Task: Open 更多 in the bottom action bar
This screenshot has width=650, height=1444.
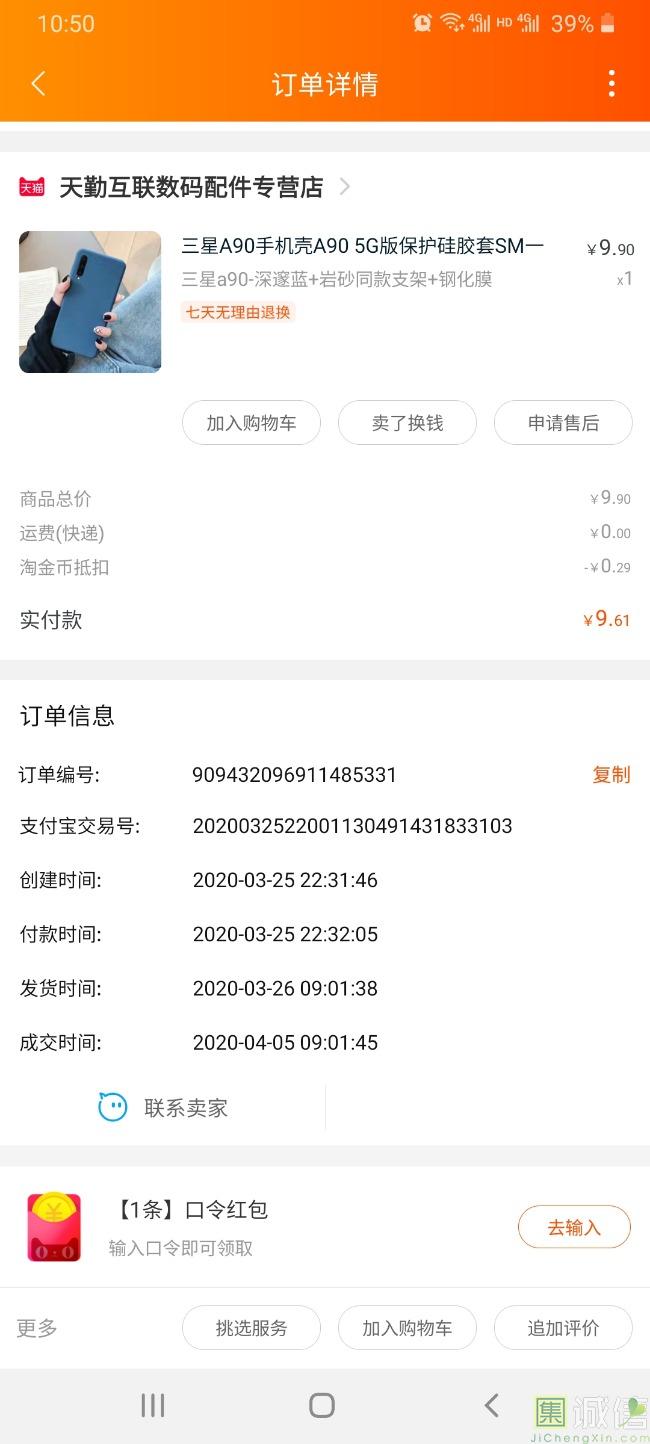Action: (x=37, y=1328)
